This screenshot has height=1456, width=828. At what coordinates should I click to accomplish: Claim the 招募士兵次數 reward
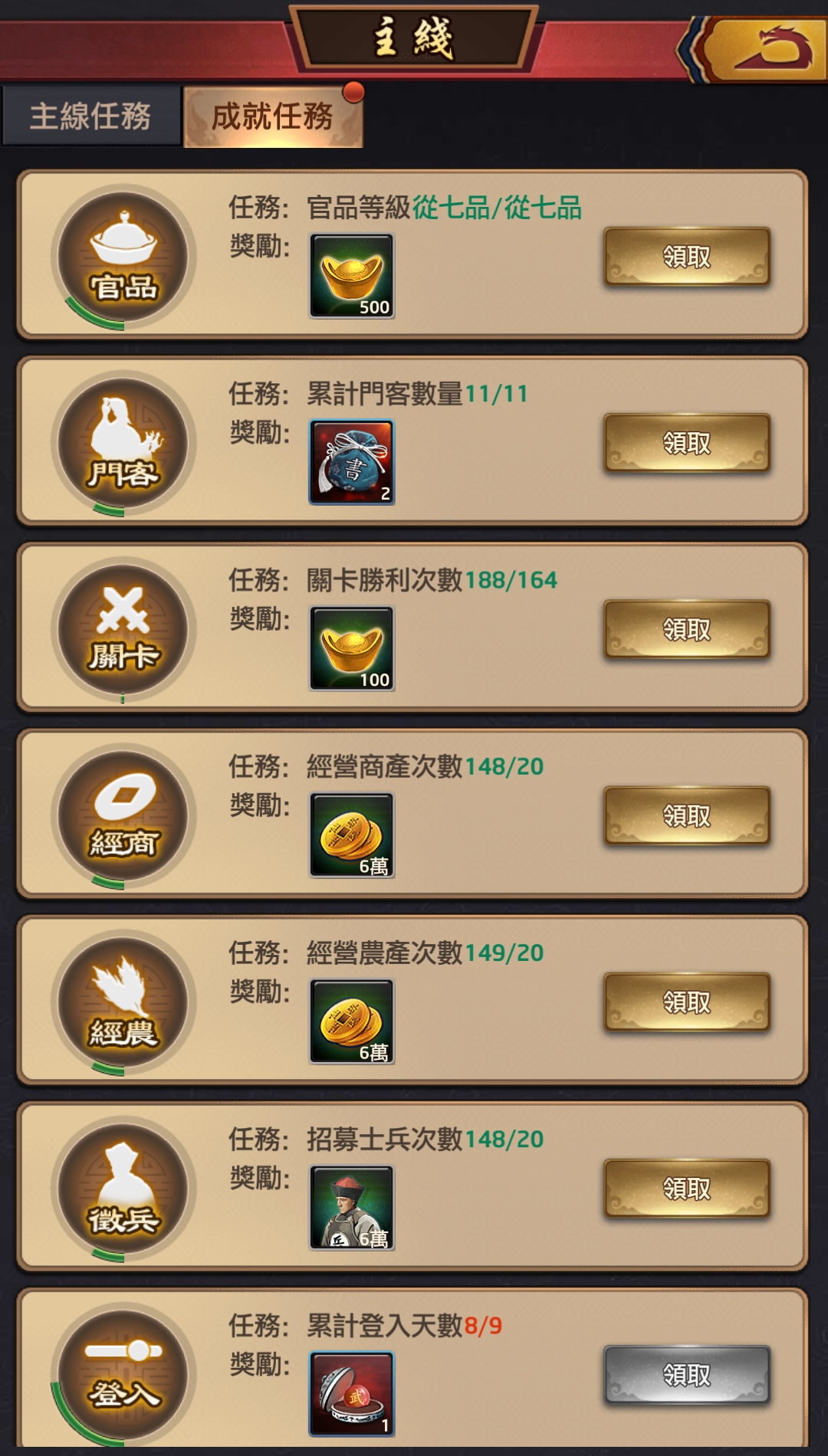(687, 1189)
